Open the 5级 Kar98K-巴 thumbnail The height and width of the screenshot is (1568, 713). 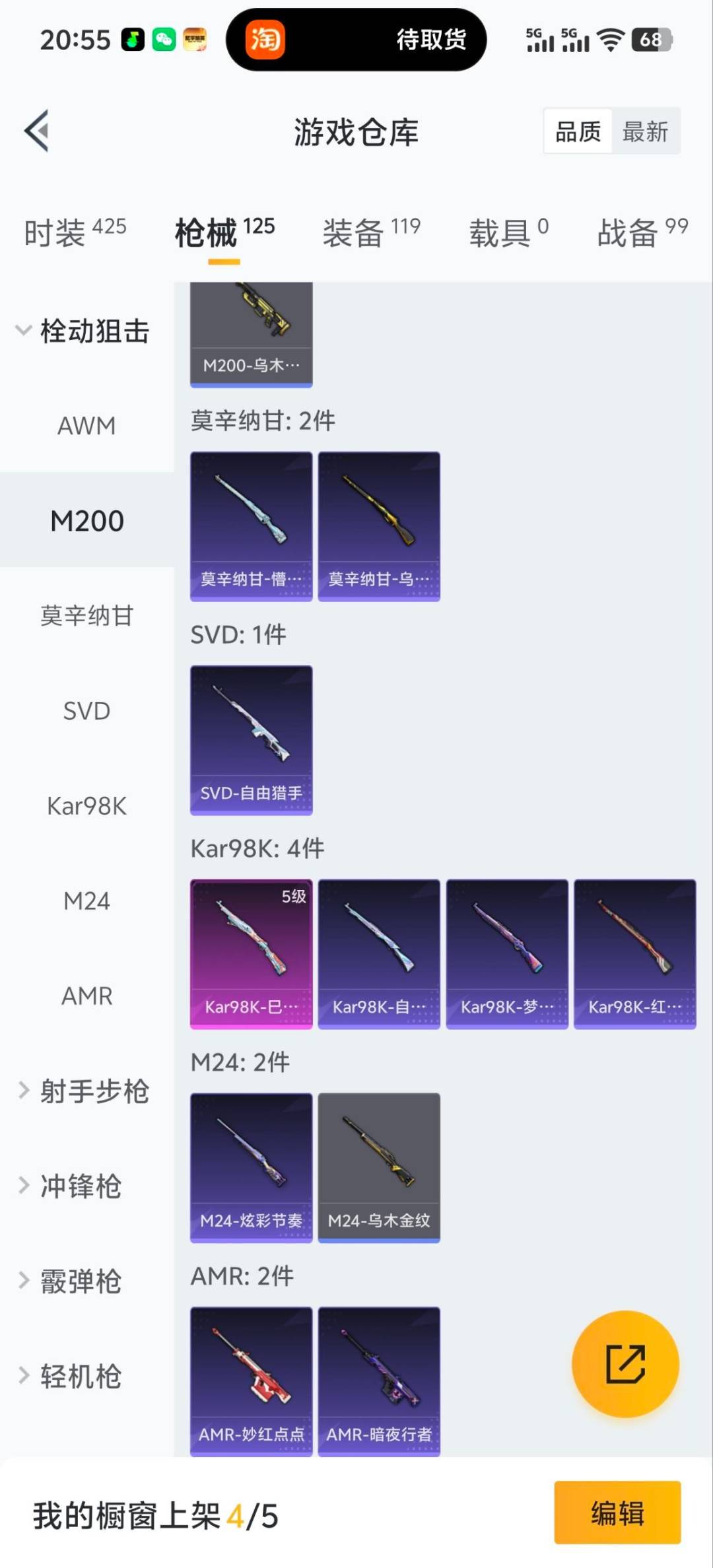coord(251,954)
